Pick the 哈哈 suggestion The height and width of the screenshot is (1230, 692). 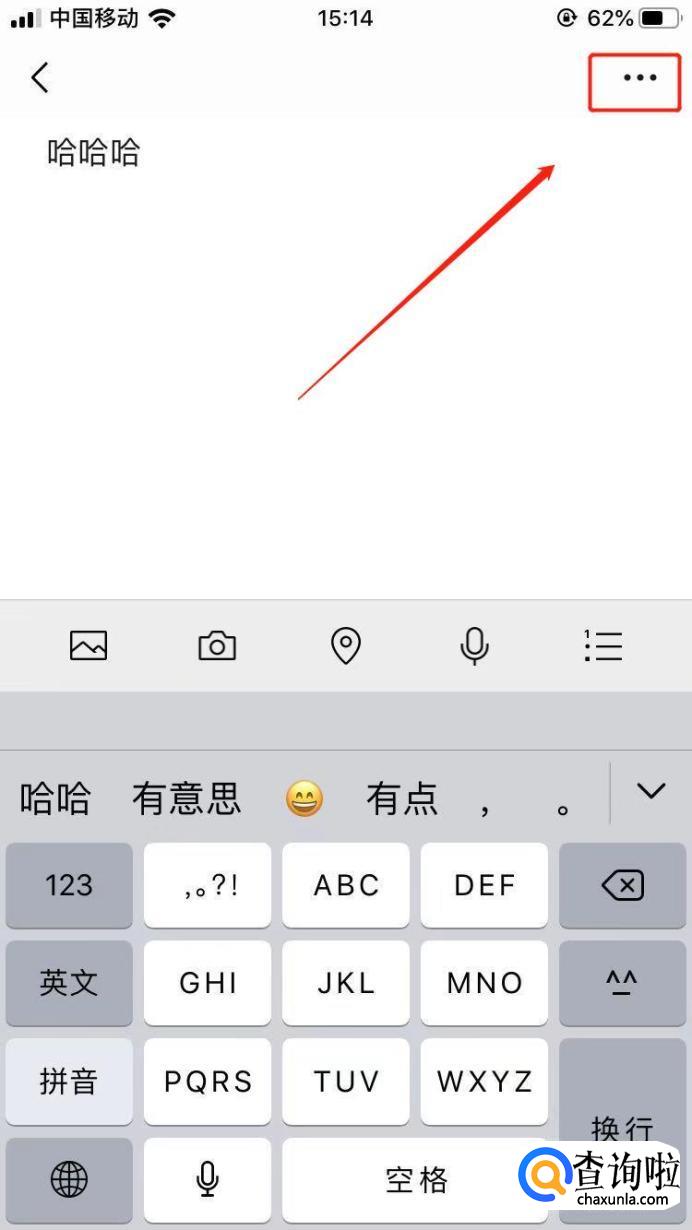pos(55,799)
